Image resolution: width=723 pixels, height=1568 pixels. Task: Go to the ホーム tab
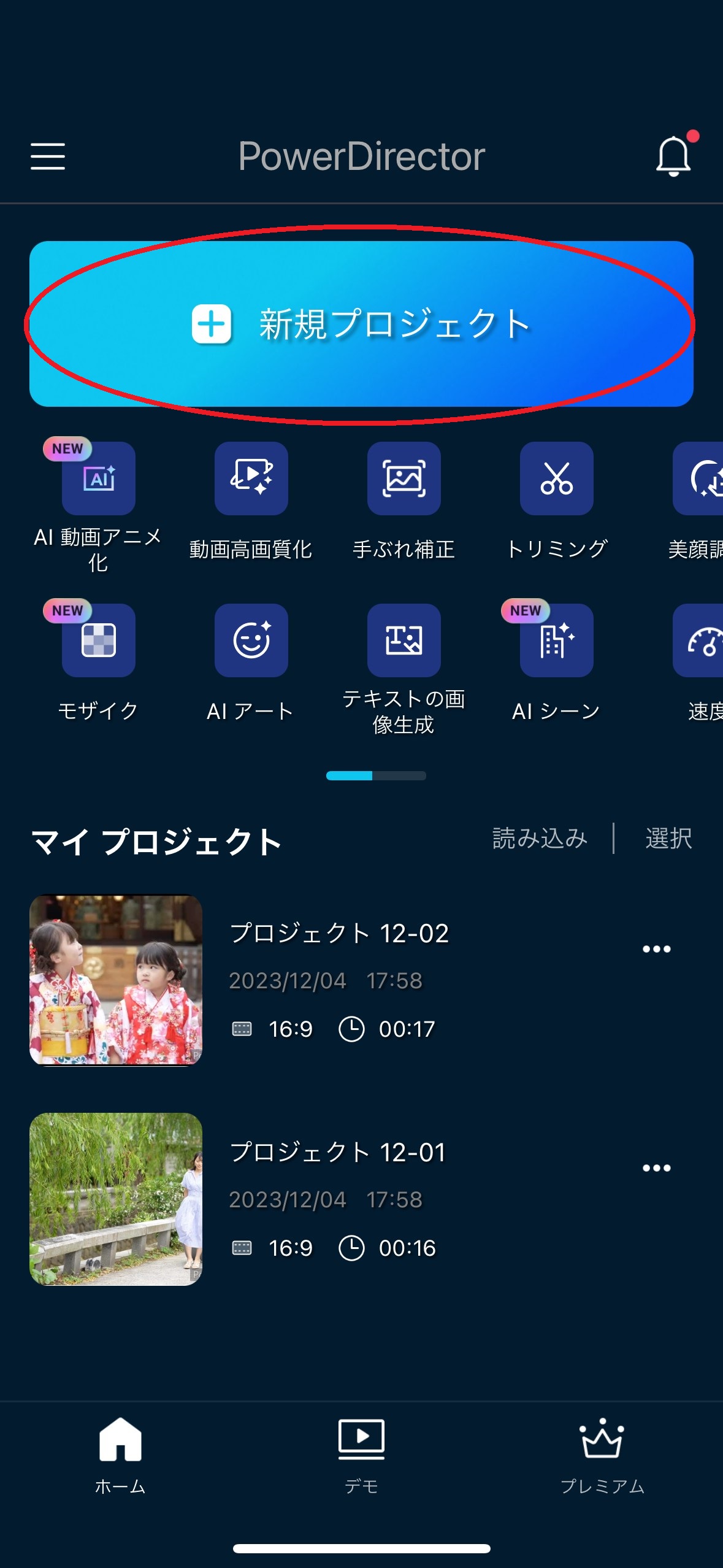120,1455
